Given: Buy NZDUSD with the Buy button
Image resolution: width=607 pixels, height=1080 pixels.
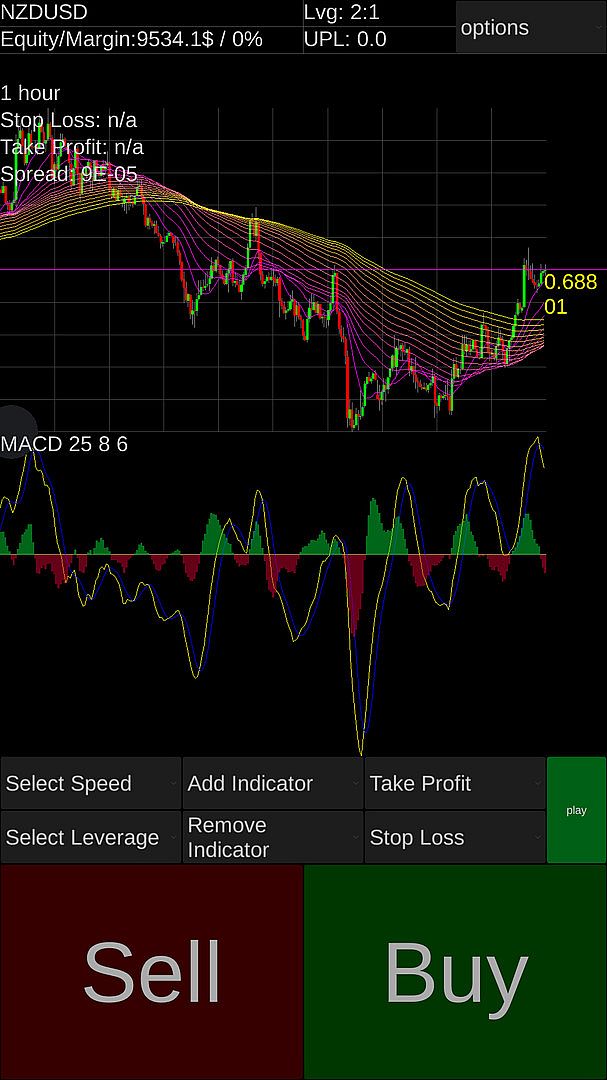Looking at the screenshot, I should click(455, 972).
